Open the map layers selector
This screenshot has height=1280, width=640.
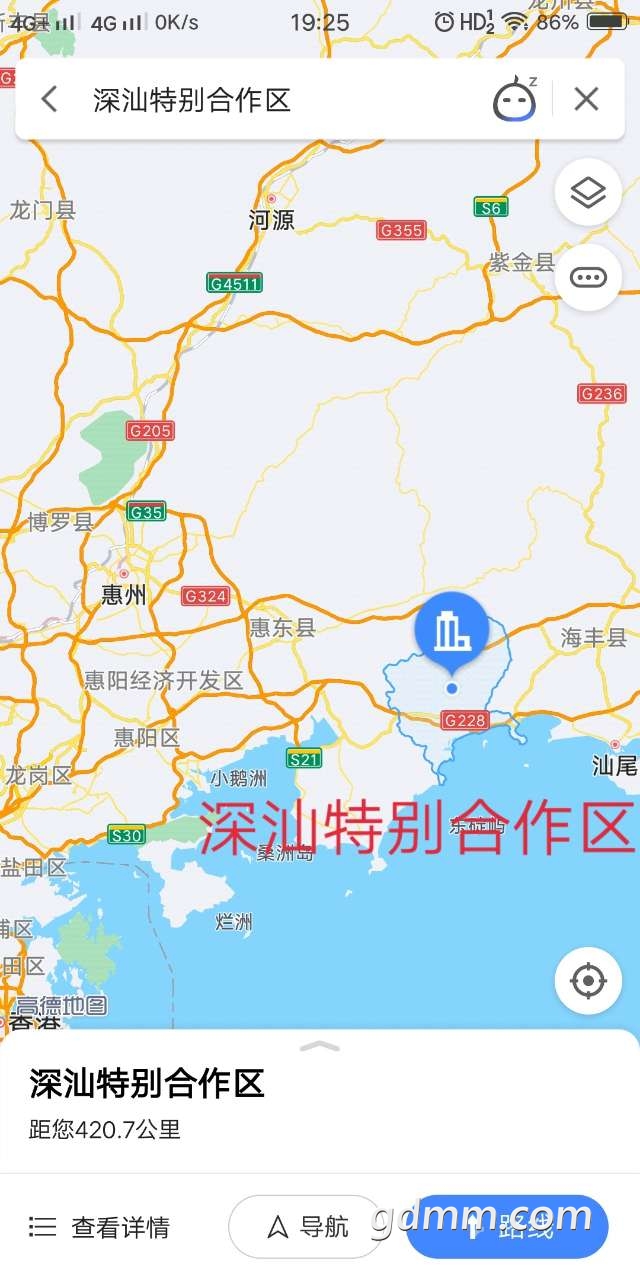point(588,193)
